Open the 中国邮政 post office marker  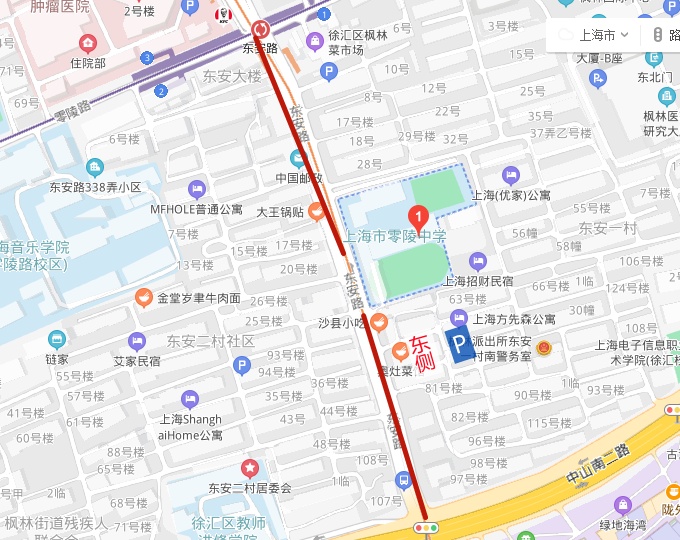point(298,158)
